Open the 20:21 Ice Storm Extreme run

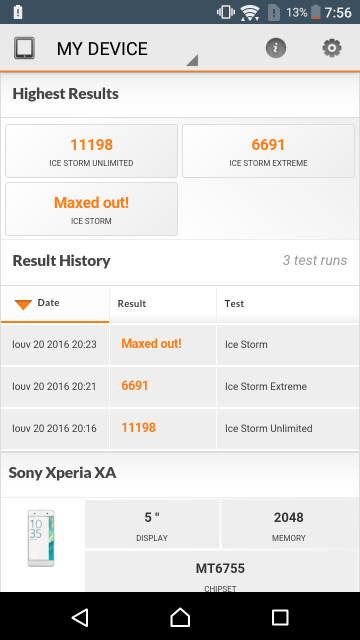(180, 387)
